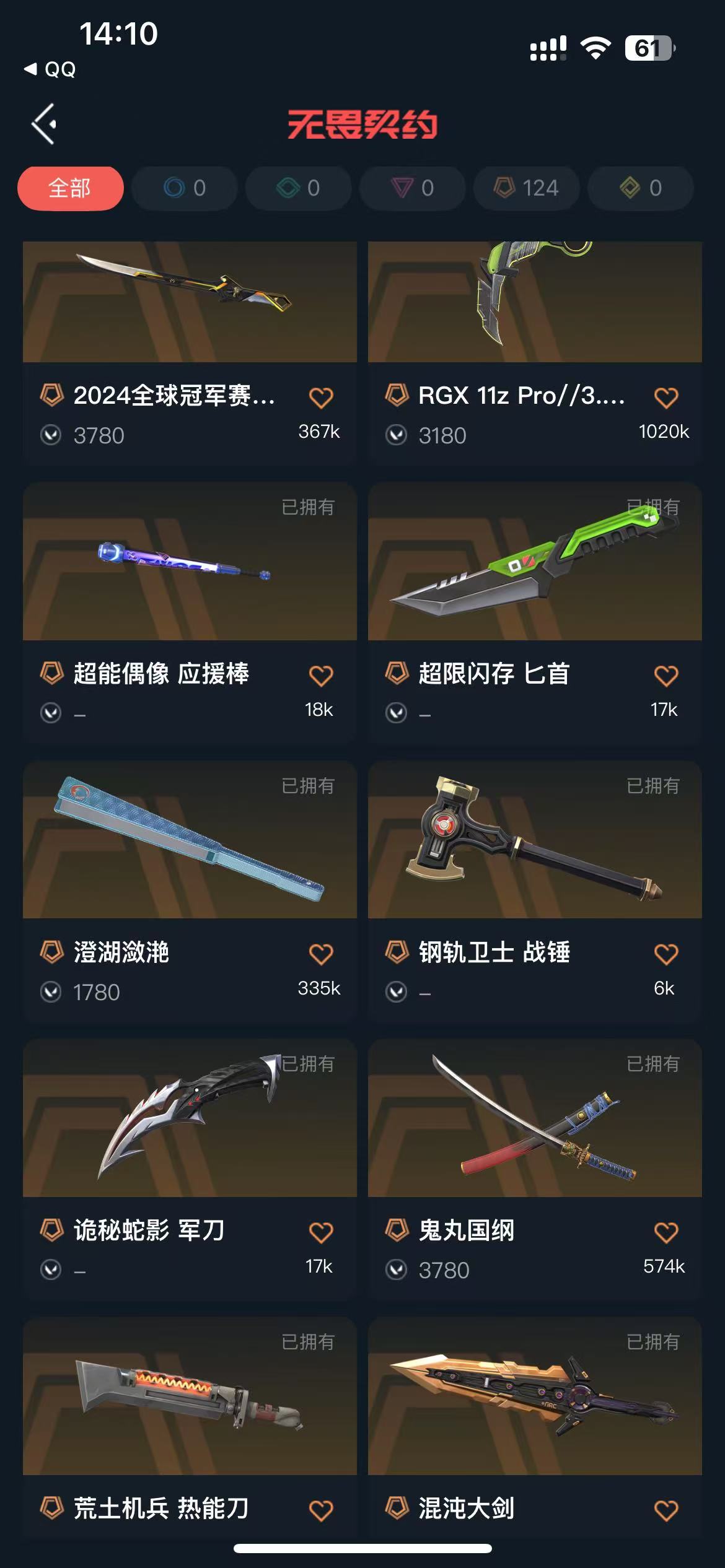Image resolution: width=725 pixels, height=1568 pixels.
Task: Favorite the 鬼丸国纲 skin
Action: (666, 1232)
